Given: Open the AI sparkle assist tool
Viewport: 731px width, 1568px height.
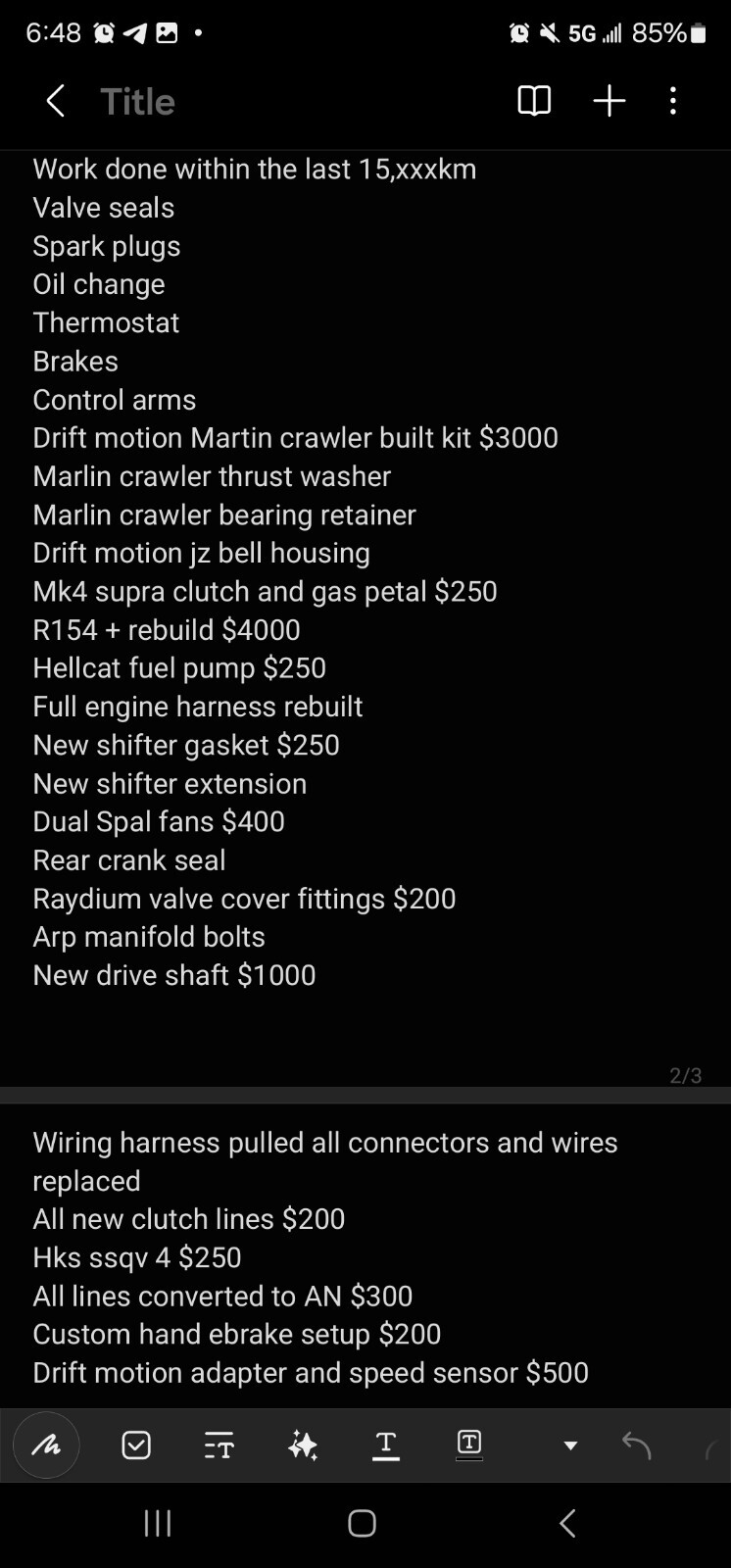Looking at the screenshot, I should [303, 1445].
